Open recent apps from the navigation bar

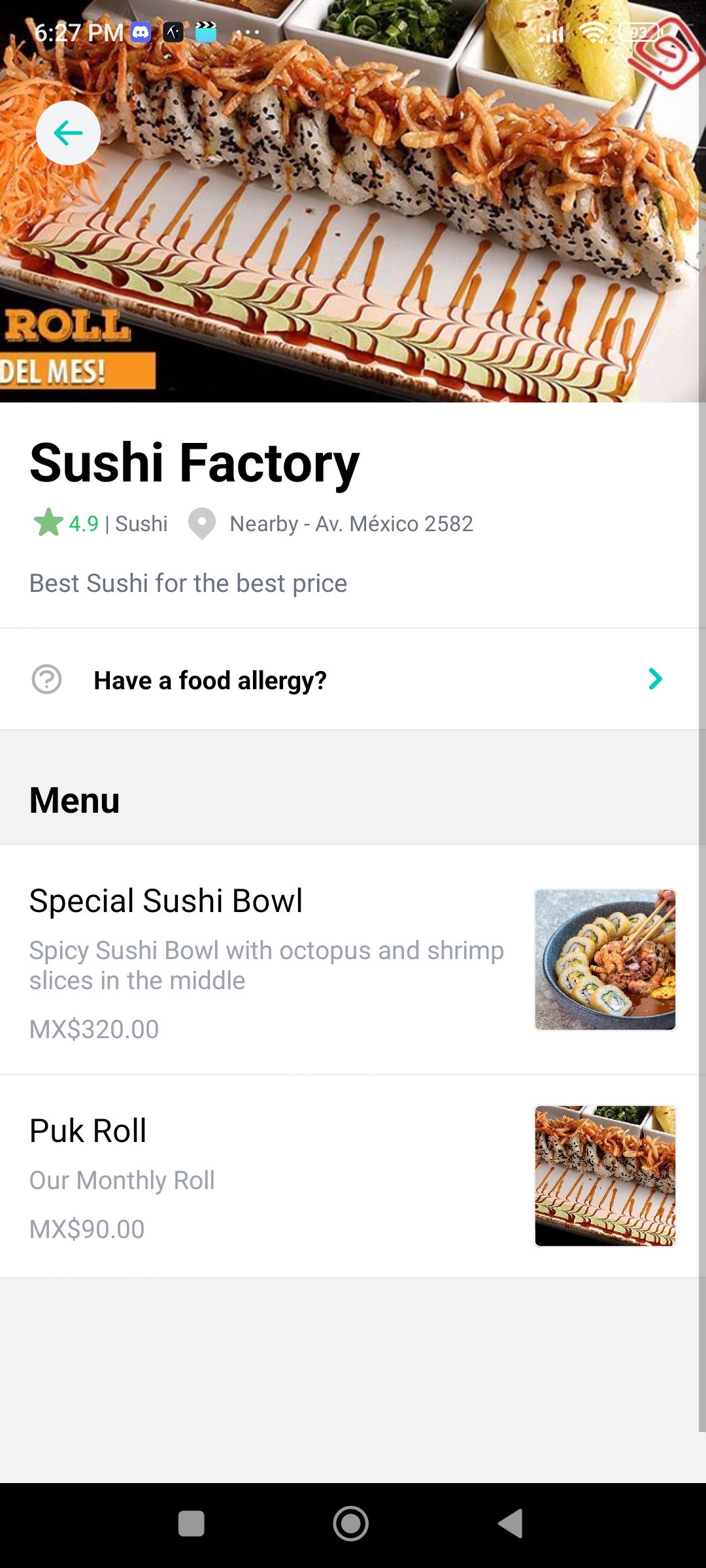click(192, 1524)
